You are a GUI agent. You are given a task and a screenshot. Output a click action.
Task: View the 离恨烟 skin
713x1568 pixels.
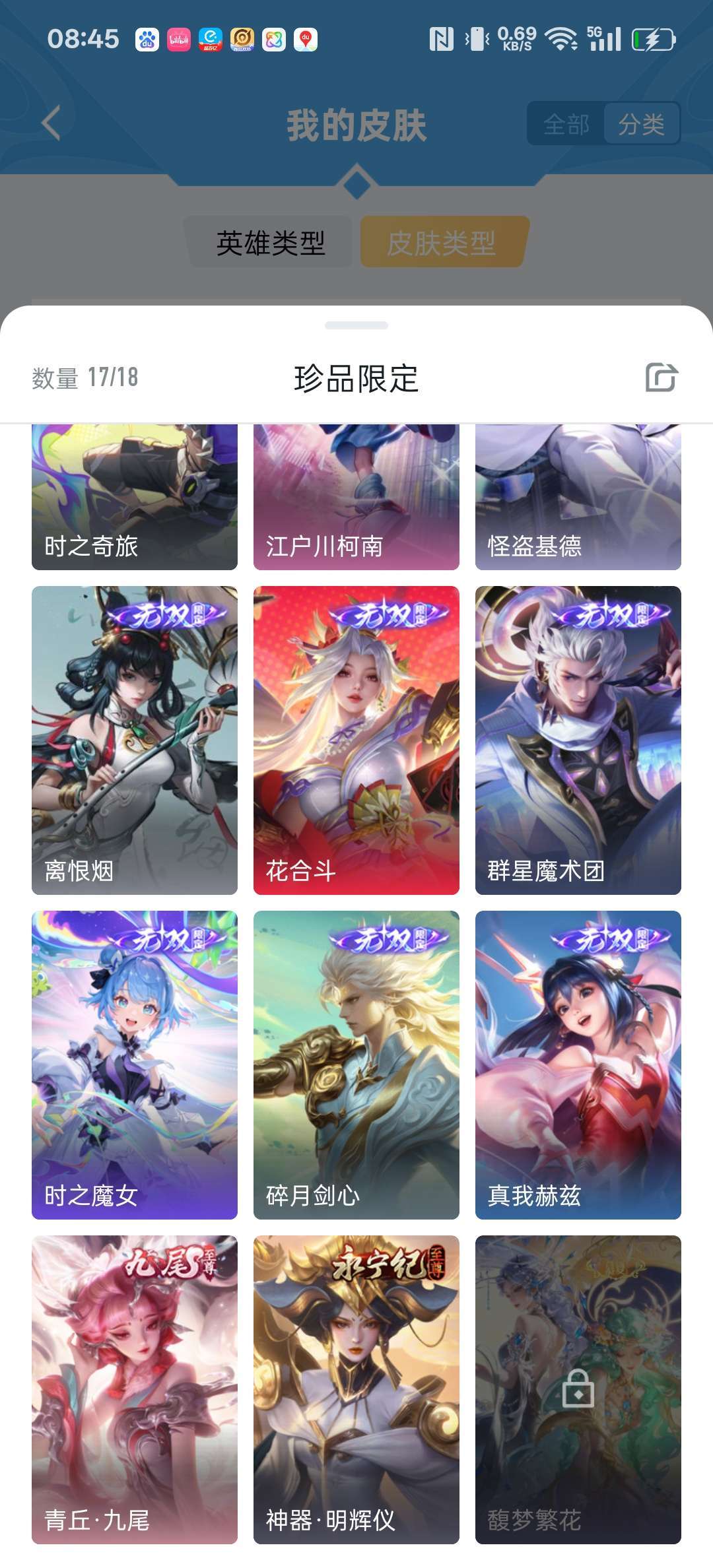point(135,740)
